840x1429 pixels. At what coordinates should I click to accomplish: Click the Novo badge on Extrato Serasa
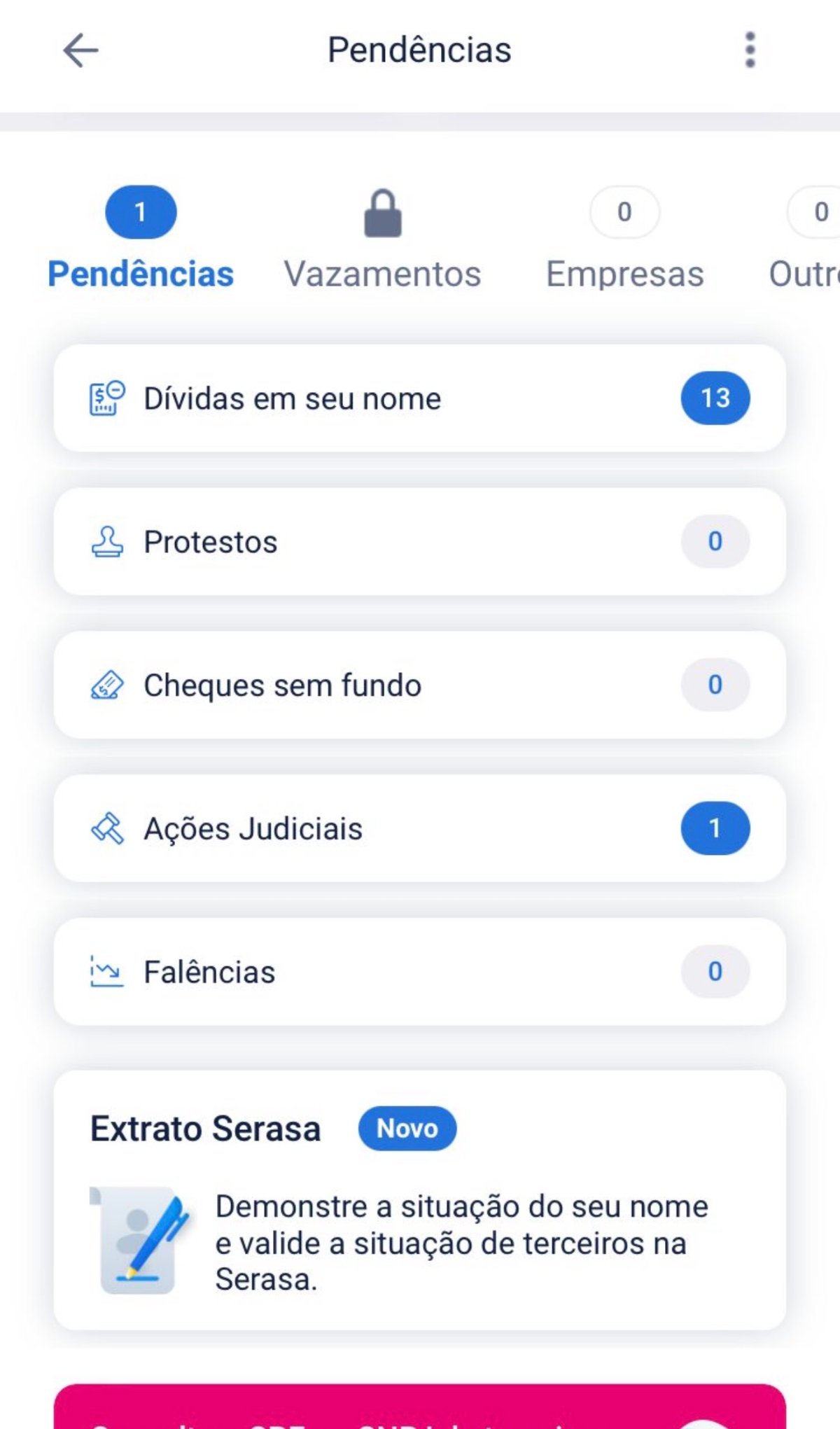[x=408, y=1127]
